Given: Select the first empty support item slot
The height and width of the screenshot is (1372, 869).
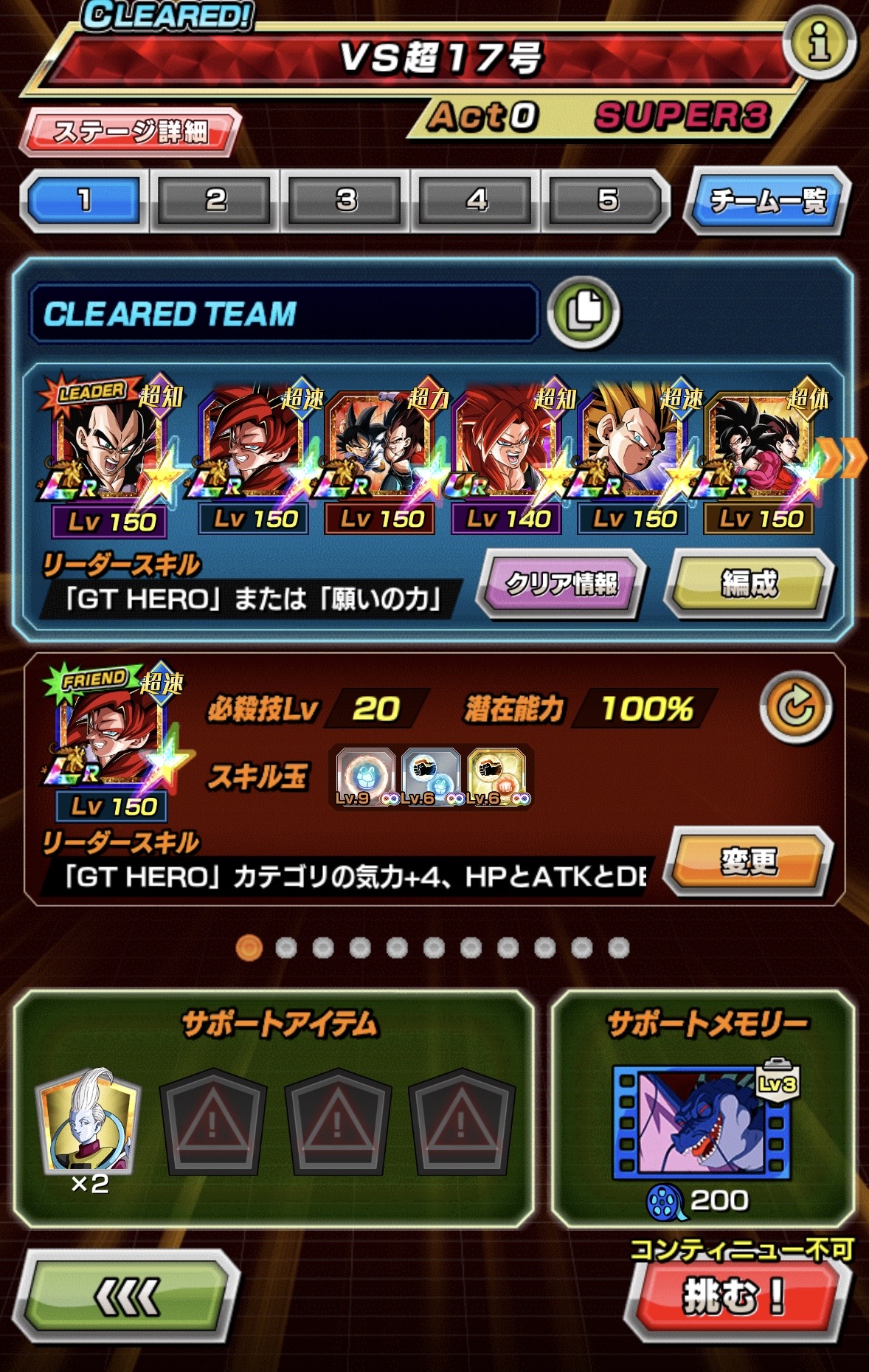Looking at the screenshot, I should (x=212, y=1122).
